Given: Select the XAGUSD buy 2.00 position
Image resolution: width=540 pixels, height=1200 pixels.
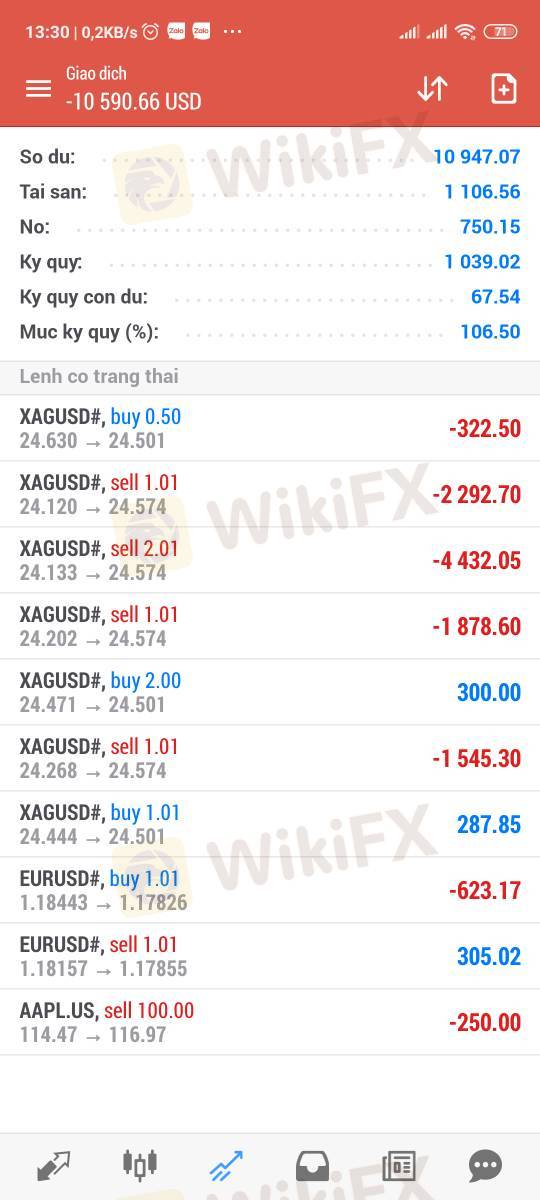Looking at the screenshot, I should click(270, 692).
